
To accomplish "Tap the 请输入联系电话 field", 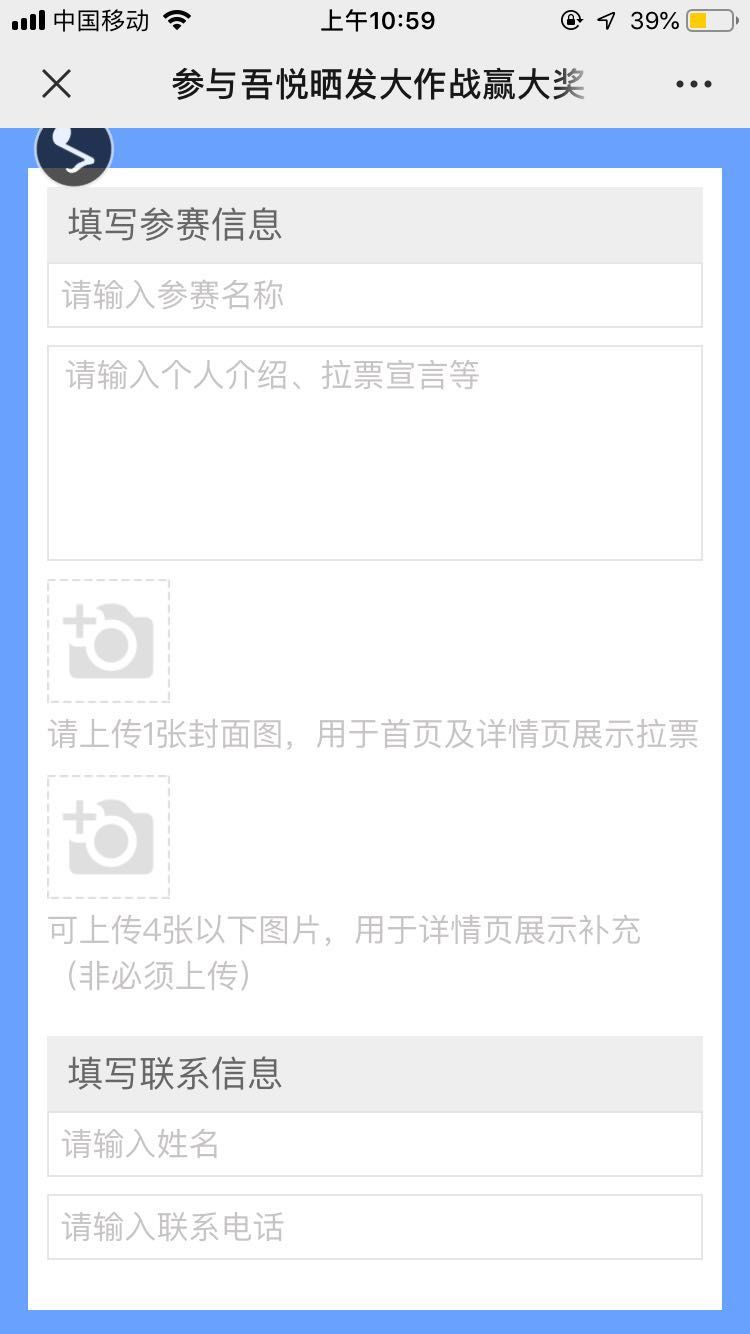I will click(375, 1227).
